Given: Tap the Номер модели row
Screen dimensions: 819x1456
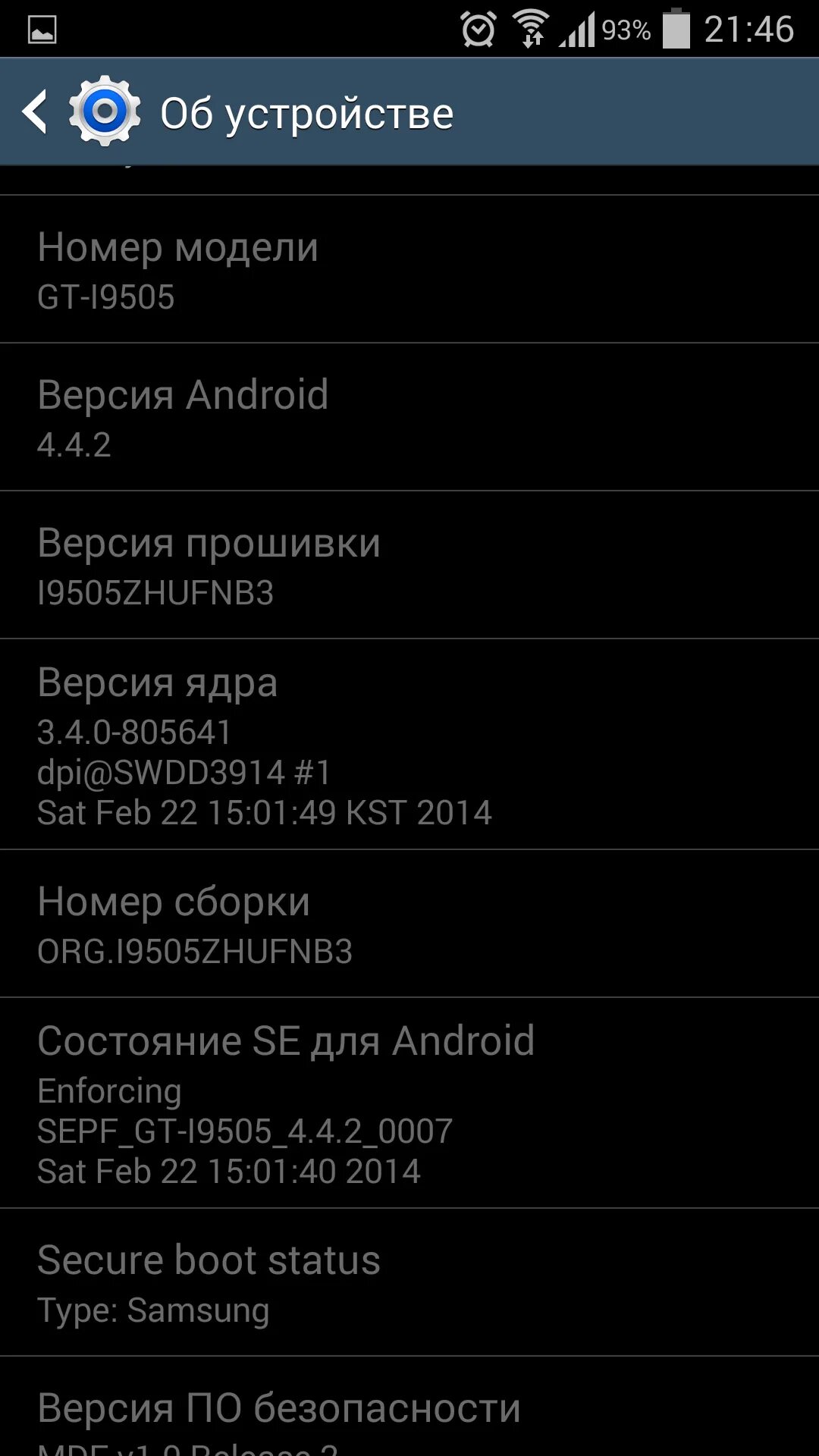Looking at the screenshot, I should [409, 269].
